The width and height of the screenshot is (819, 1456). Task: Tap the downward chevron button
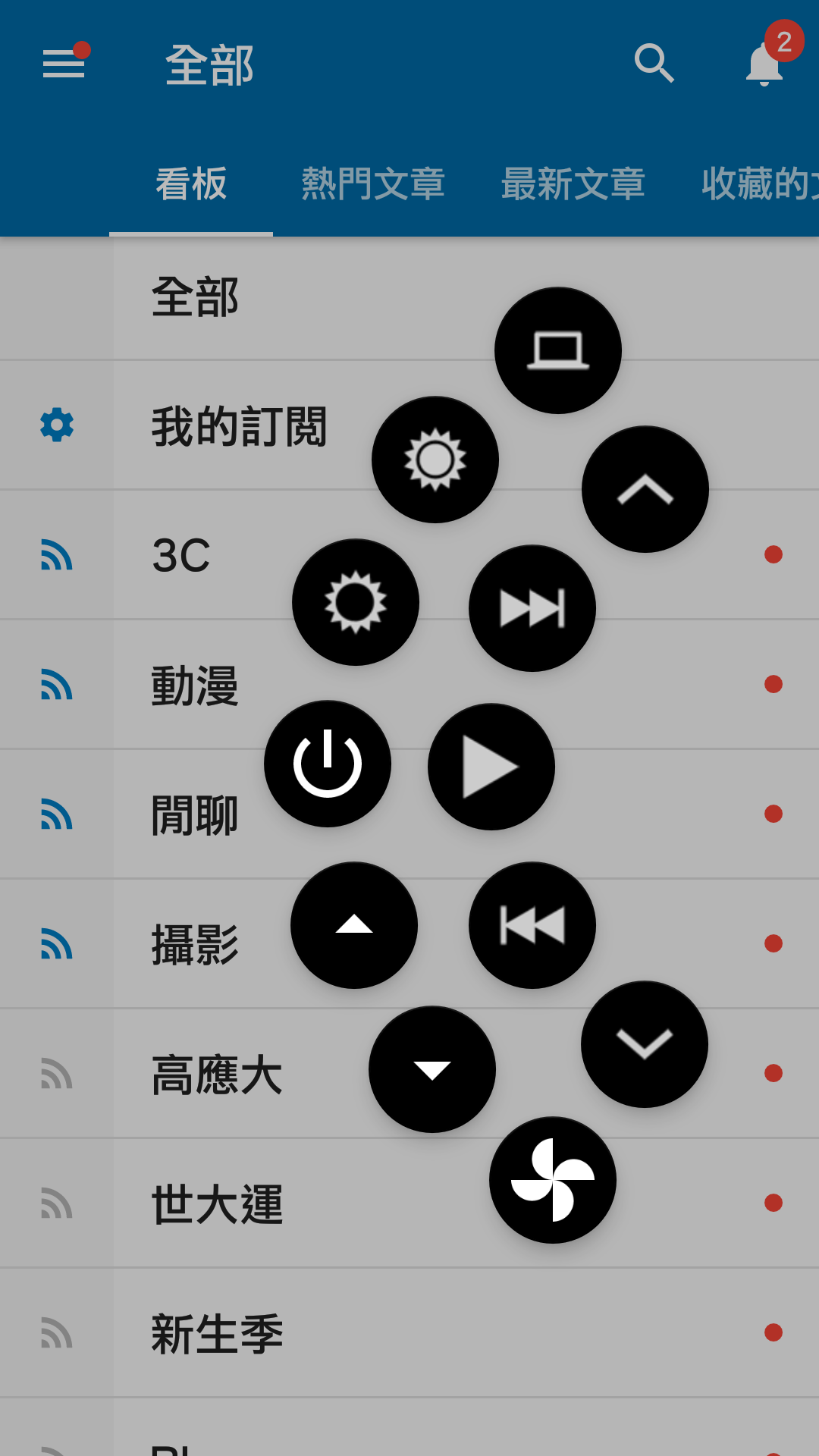(x=644, y=1045)
